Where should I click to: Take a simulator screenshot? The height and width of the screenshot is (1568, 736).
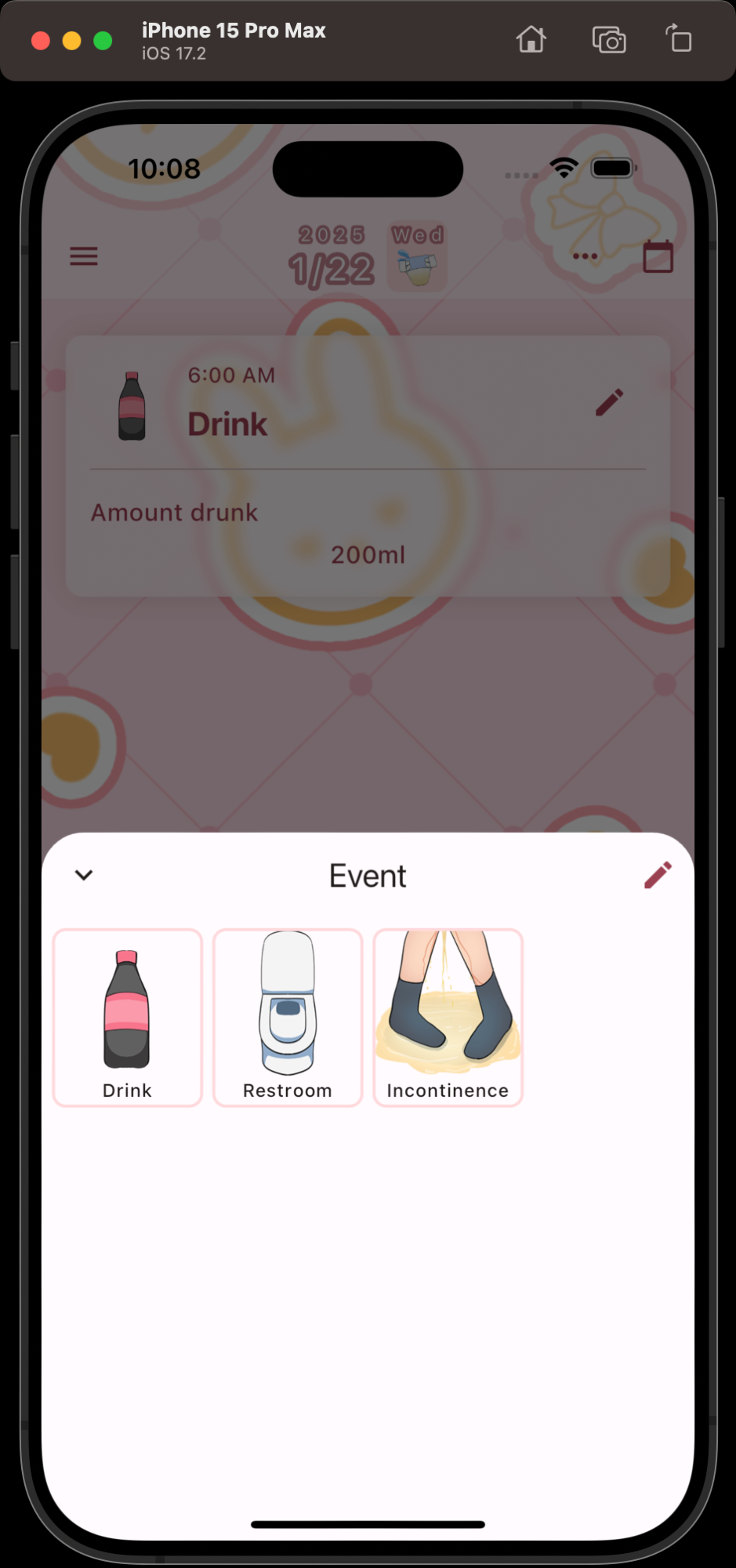(609, 39)
